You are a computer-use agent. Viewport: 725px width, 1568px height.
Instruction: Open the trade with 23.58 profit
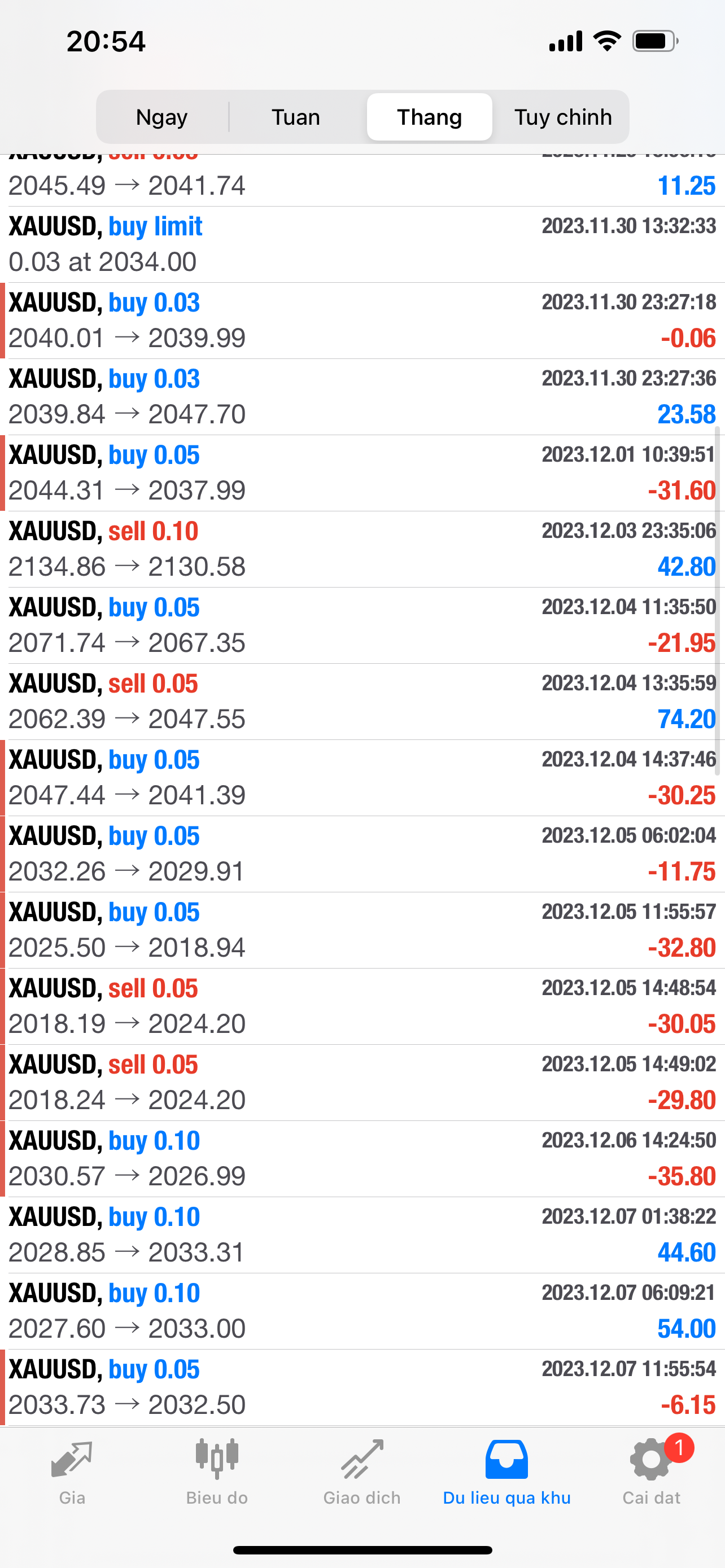[362, 397]
